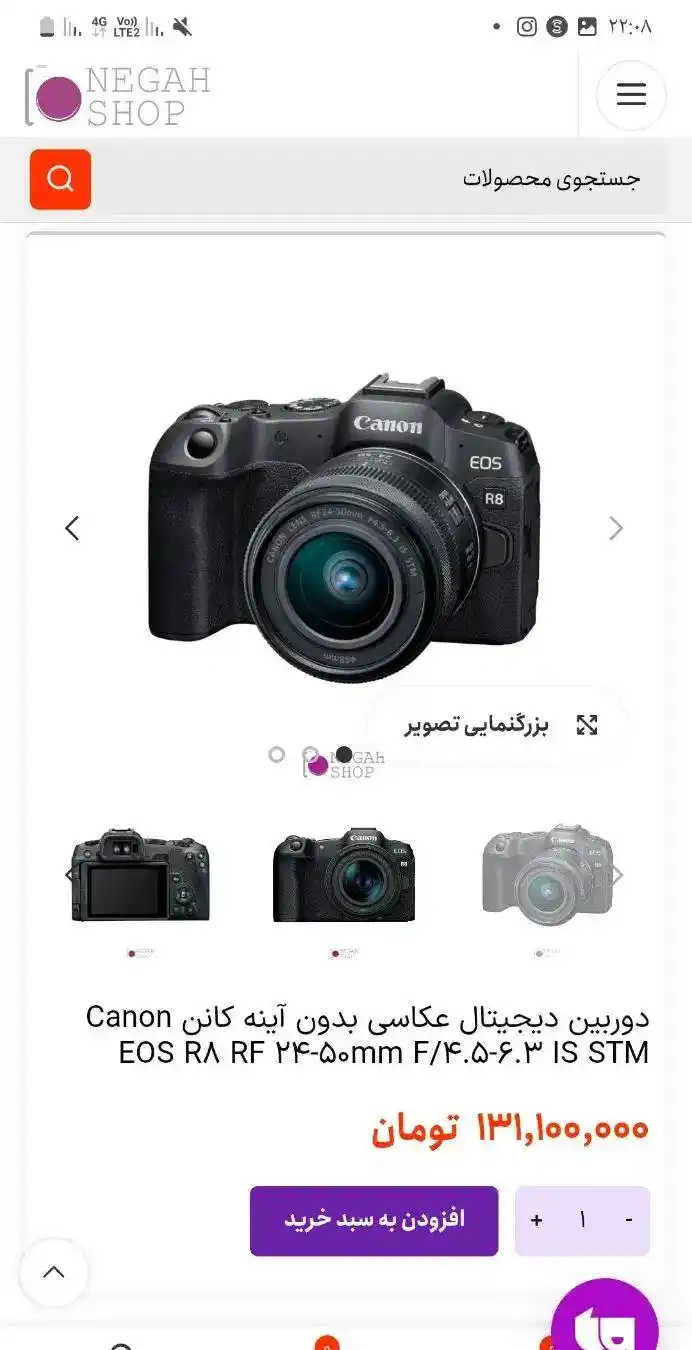Select the first image carousel dot
692x1350 pixels.
pyautogui.click(x=277, y=755)
